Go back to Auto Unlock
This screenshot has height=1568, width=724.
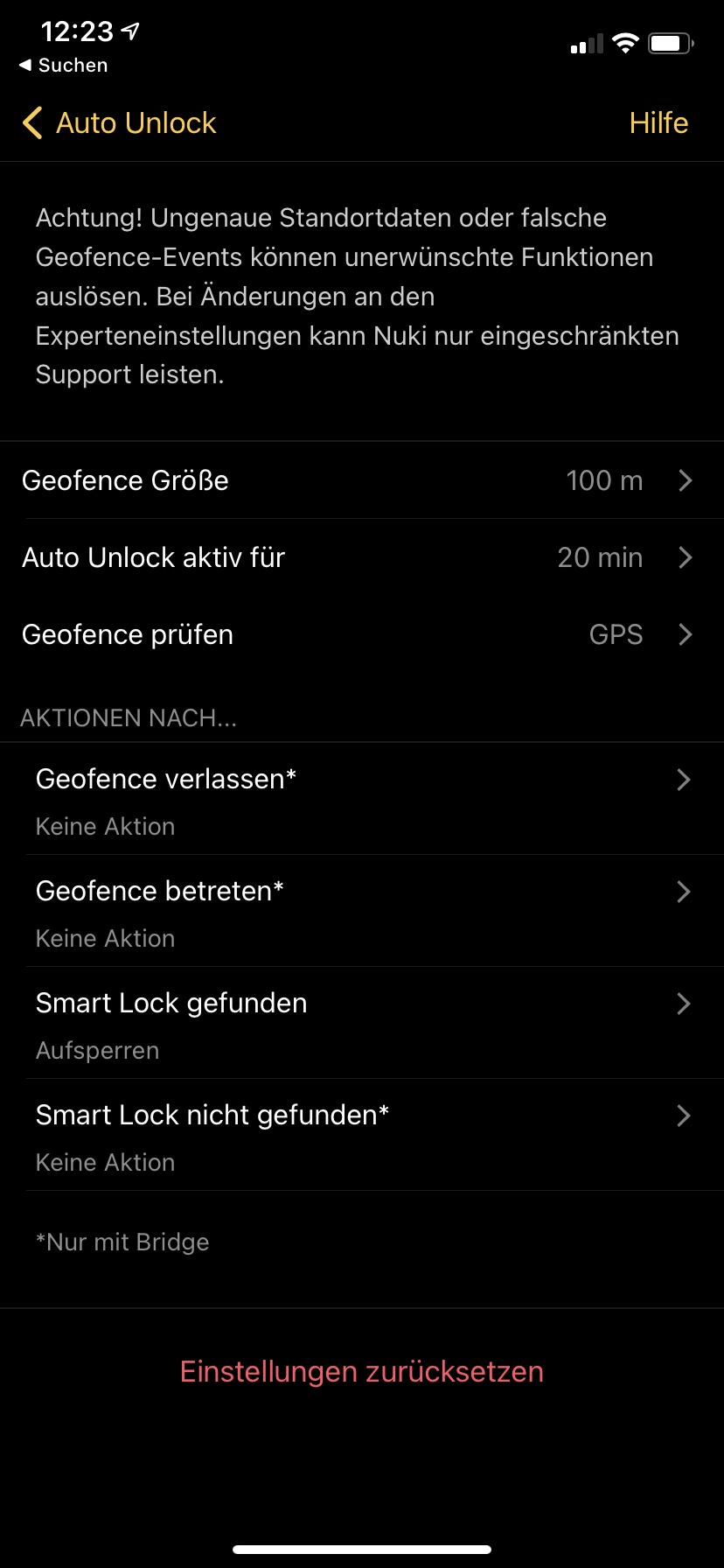[120, 123]
